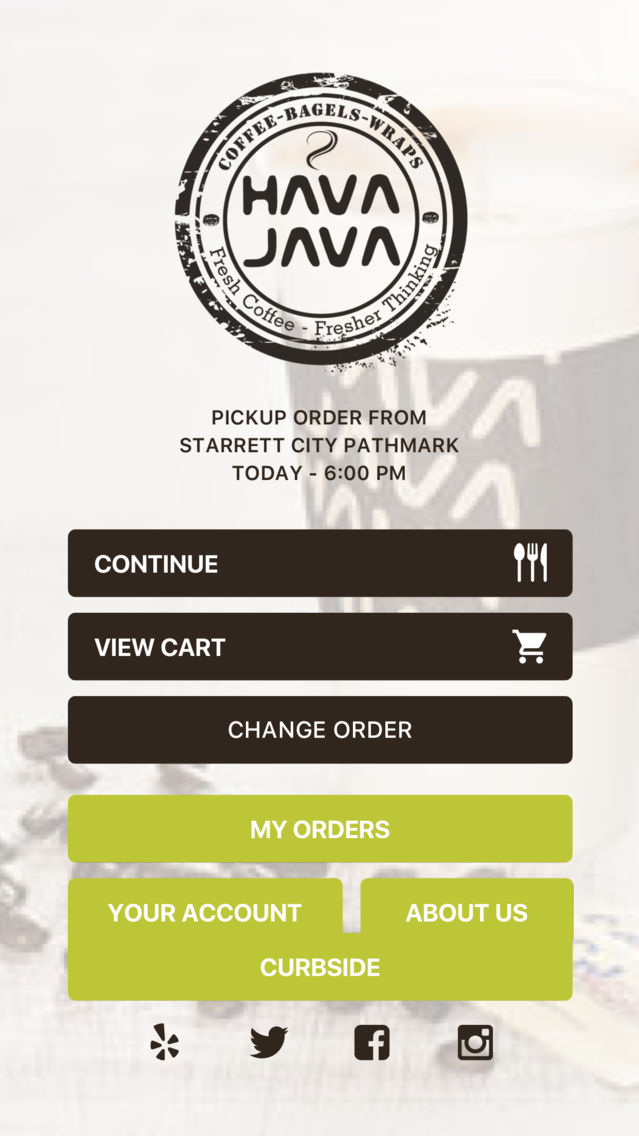Open the Facebook page icon
The width and height of the screenshot is (639, 1136).
(372, 1043)
